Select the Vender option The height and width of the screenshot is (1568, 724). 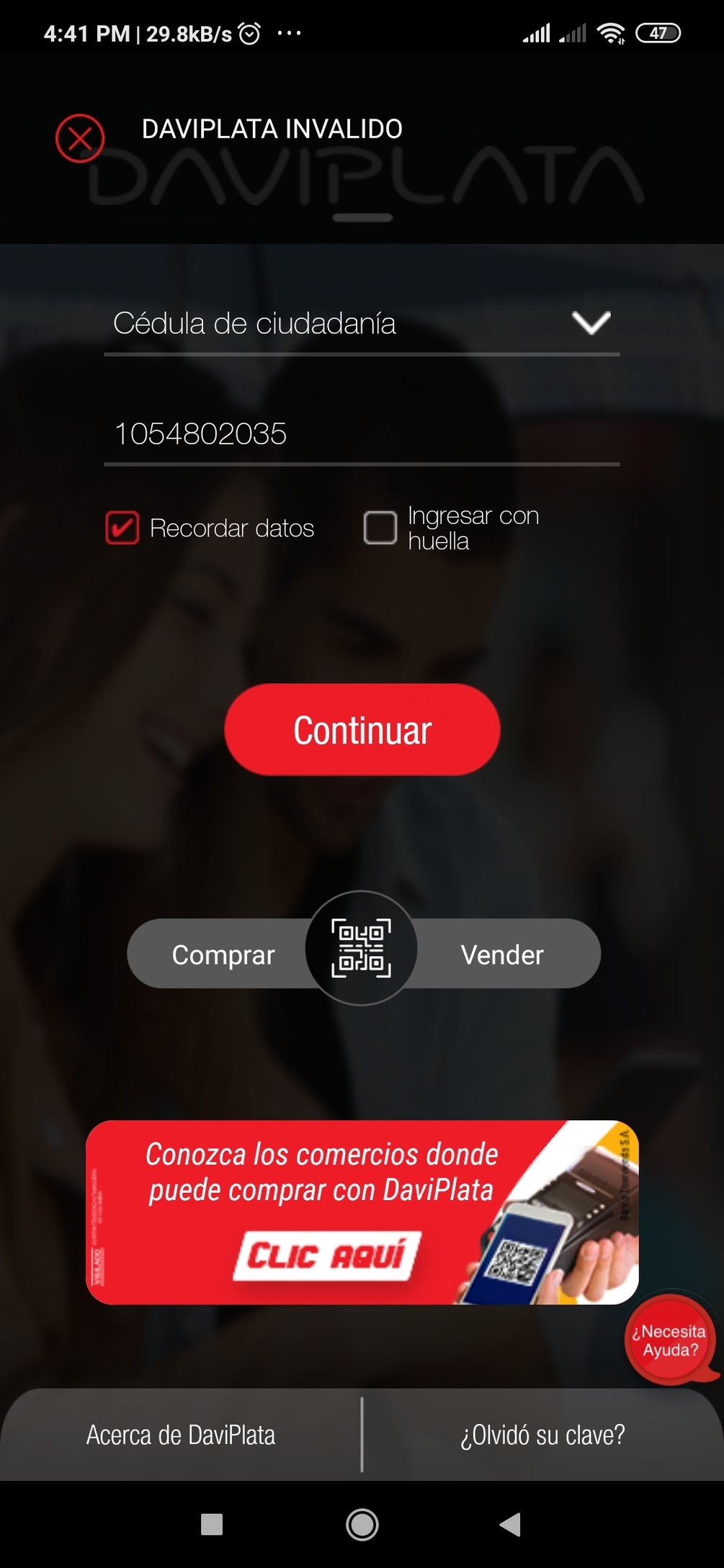(502, 955)
